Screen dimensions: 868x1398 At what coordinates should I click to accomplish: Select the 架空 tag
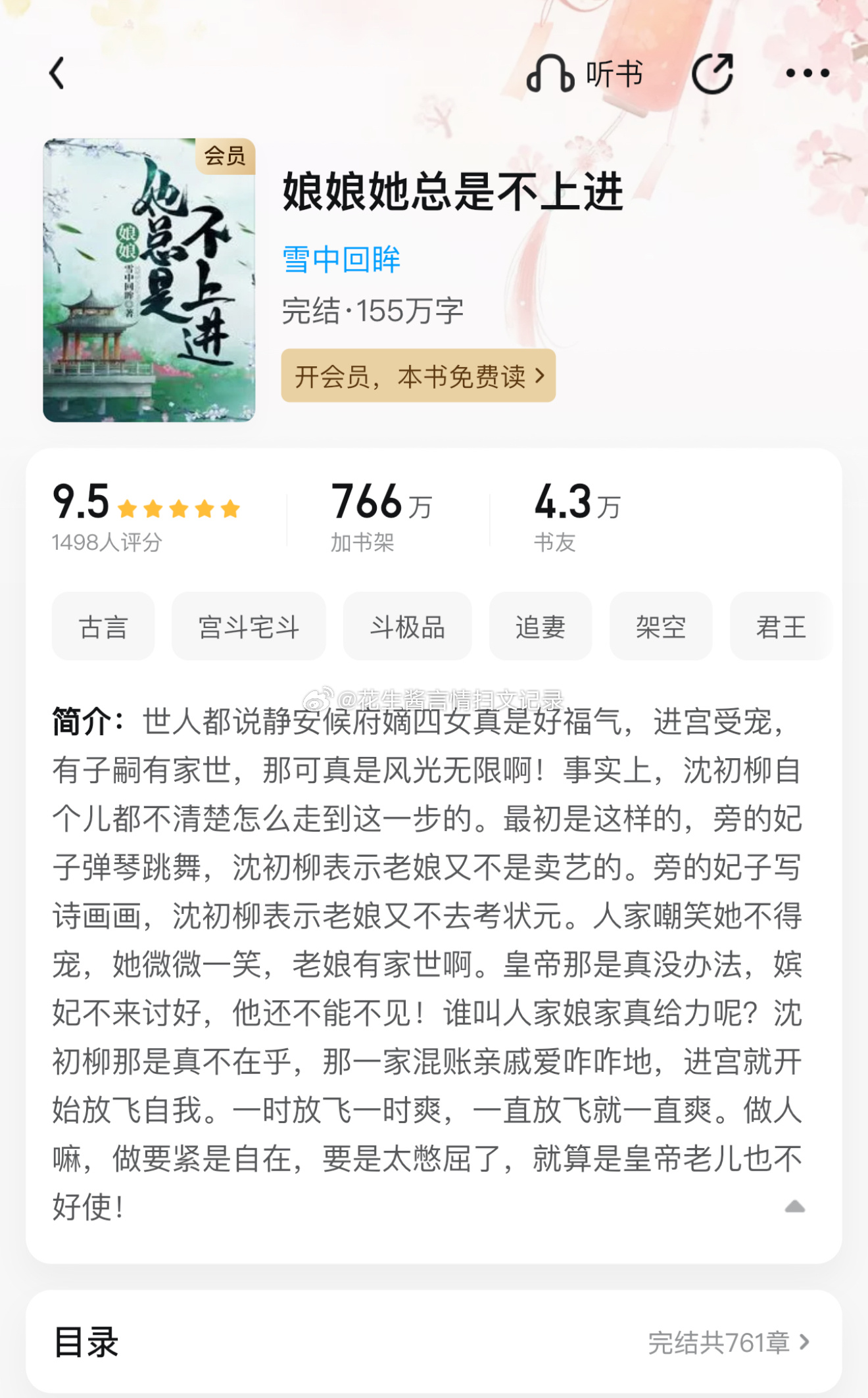pos(661,627)
